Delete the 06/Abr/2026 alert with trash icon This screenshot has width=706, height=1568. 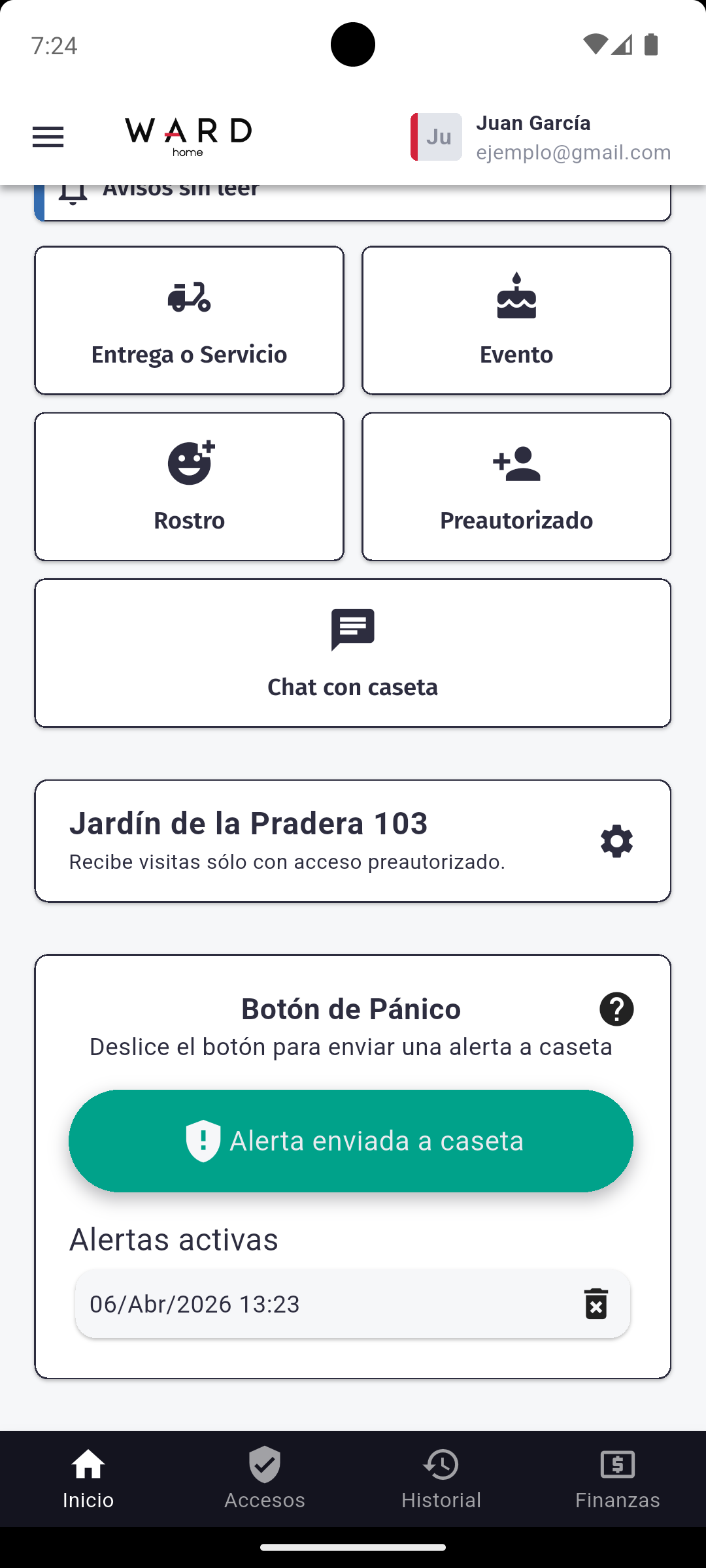(596, 1305)
